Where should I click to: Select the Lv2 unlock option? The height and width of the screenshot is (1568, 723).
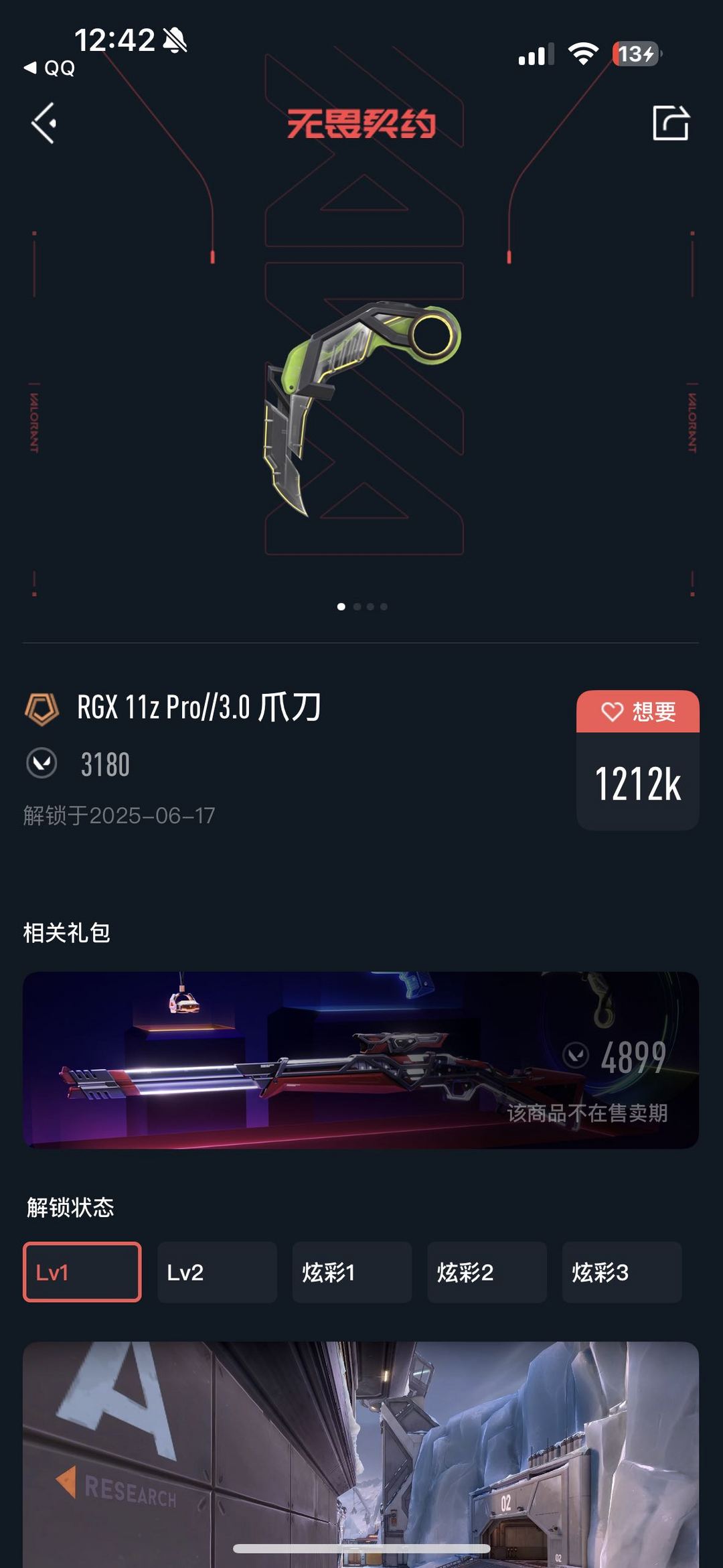pos(217,1272)
